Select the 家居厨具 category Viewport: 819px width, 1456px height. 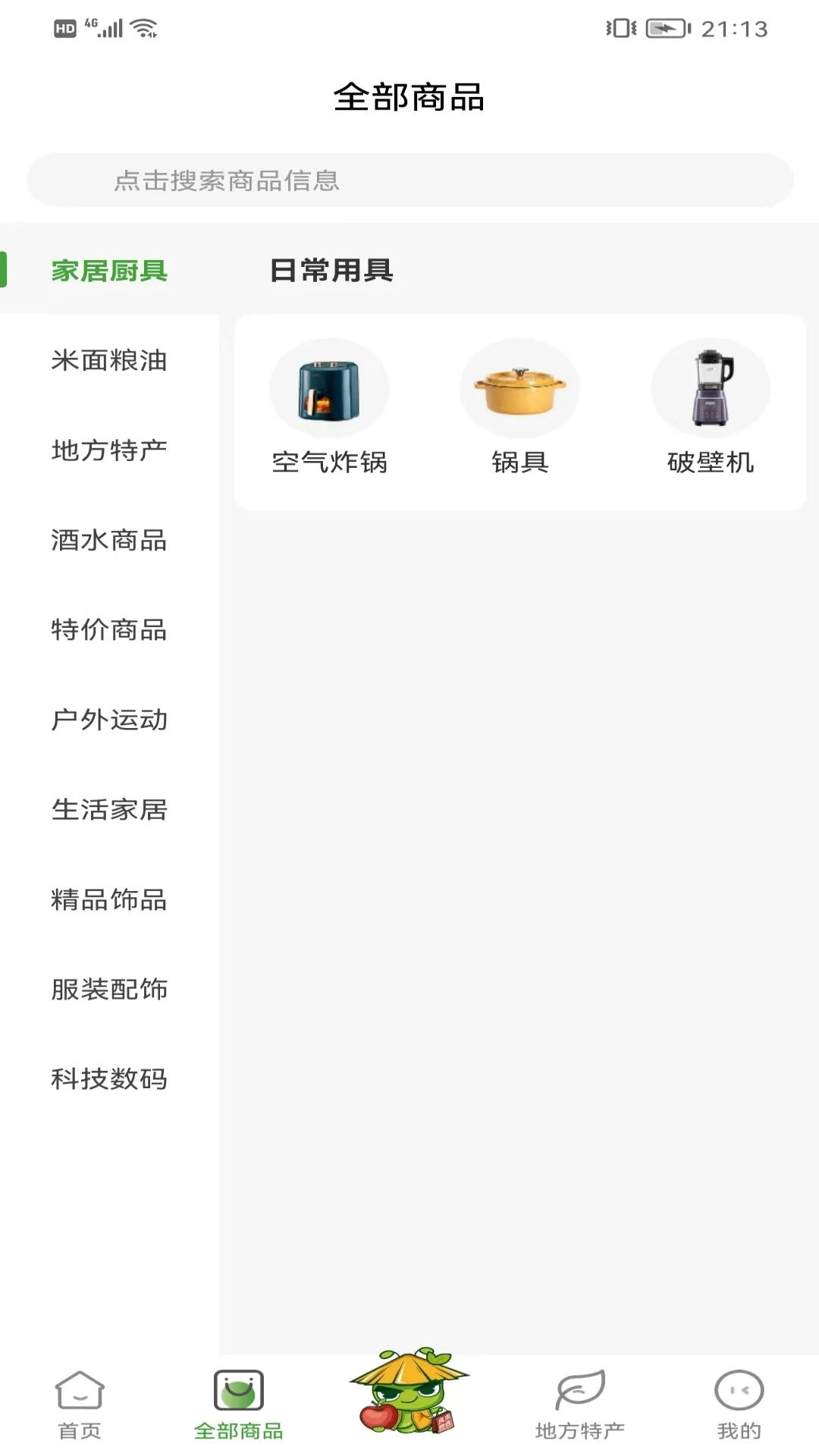(108, 270)
